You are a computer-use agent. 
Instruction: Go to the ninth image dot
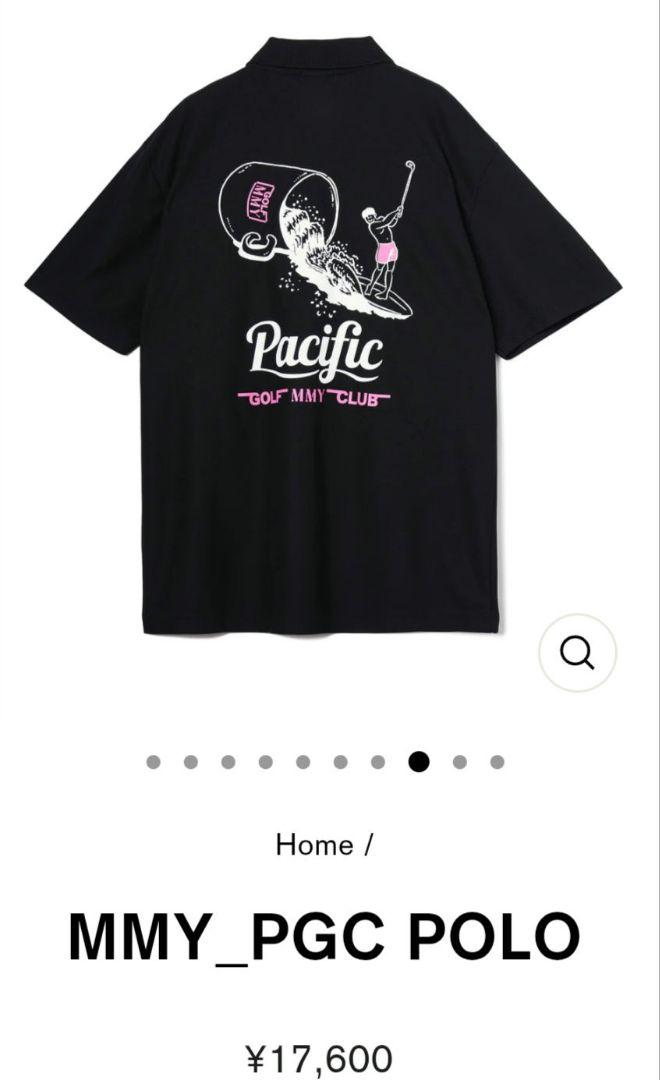[x=460, y=762]
